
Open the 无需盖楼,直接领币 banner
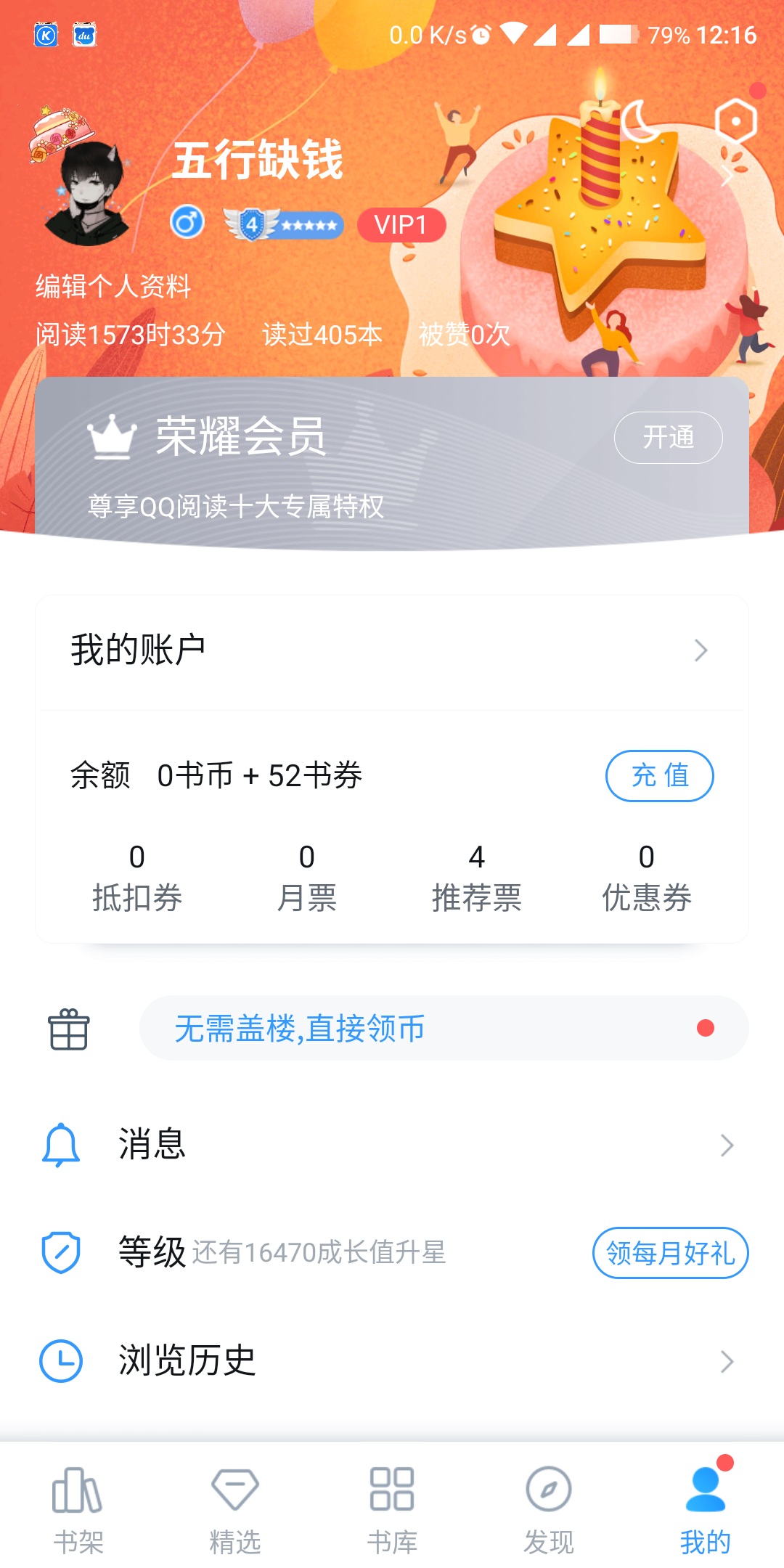click(x=443, y=1028)
